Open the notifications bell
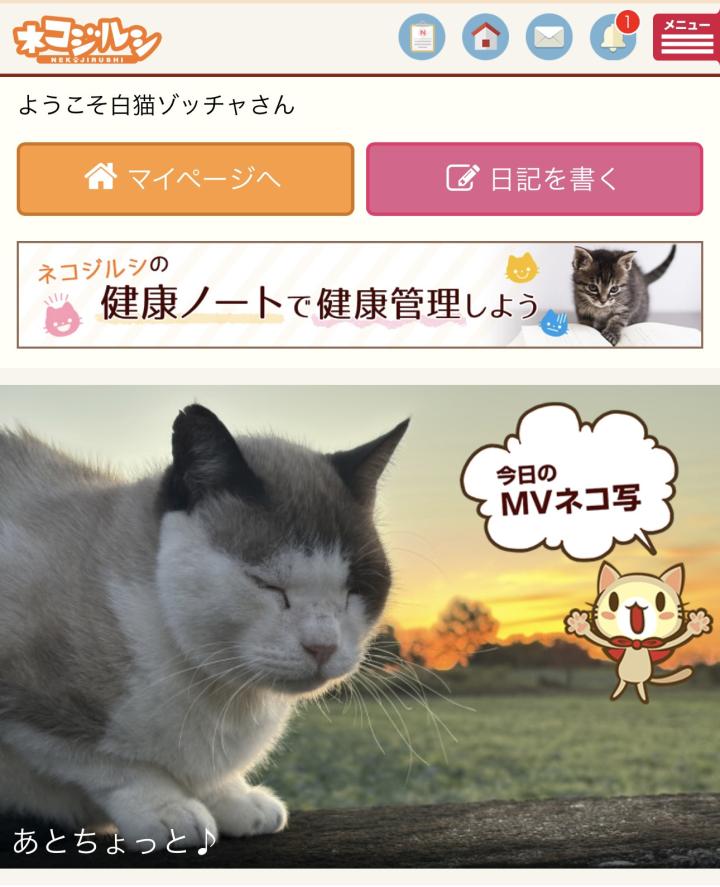The image size is (720, 887). tap(612, 38)
